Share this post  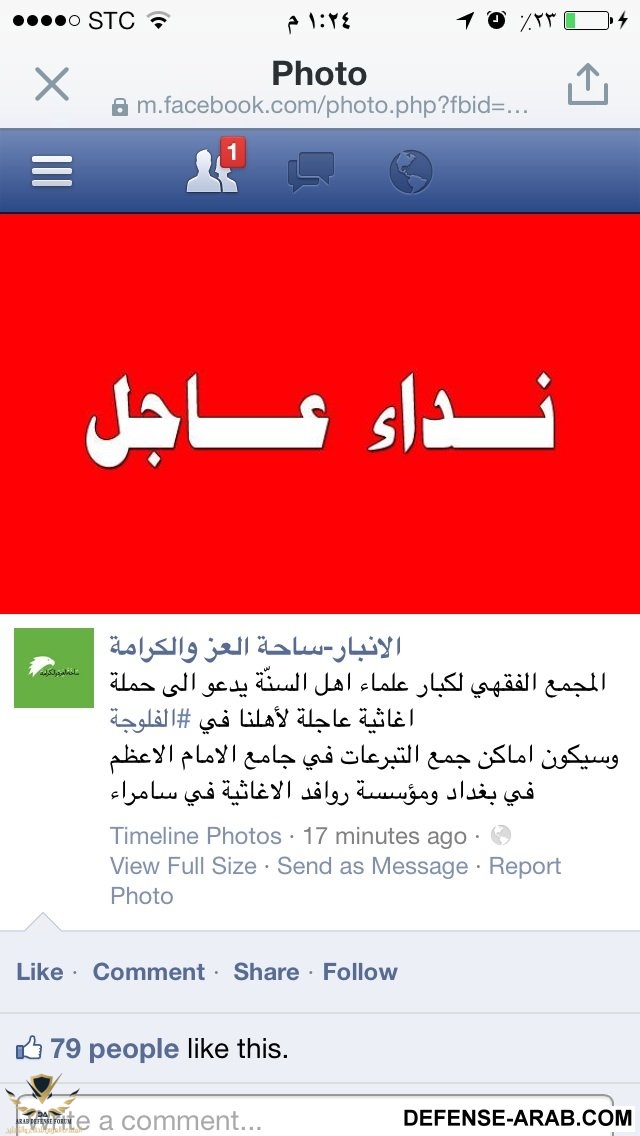click(266, 971)
